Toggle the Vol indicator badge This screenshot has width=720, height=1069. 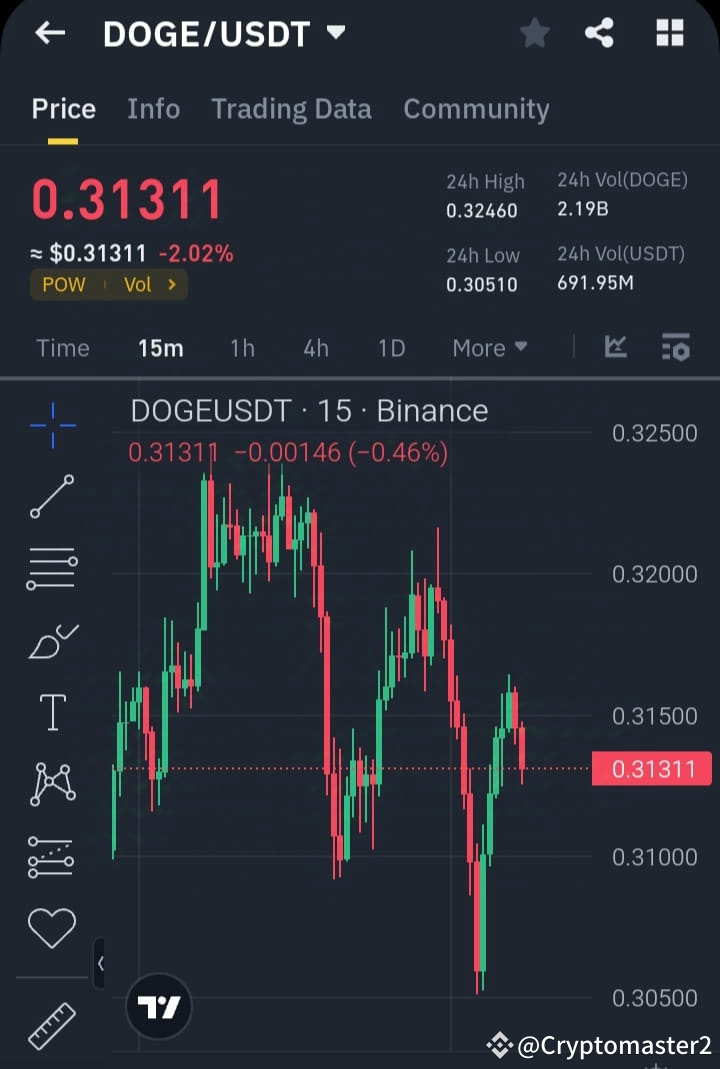pyautogui.click(x=138, y=285)
